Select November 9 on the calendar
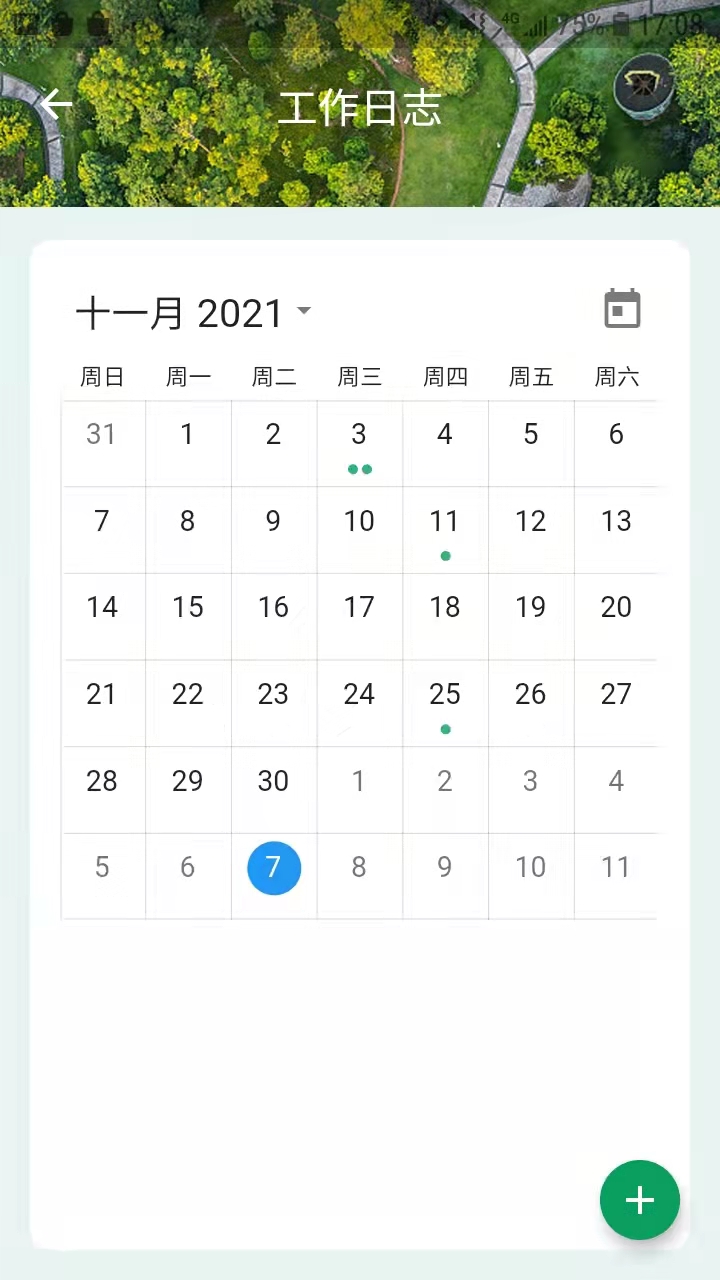 pyautogui.click(x=273, y=521)
